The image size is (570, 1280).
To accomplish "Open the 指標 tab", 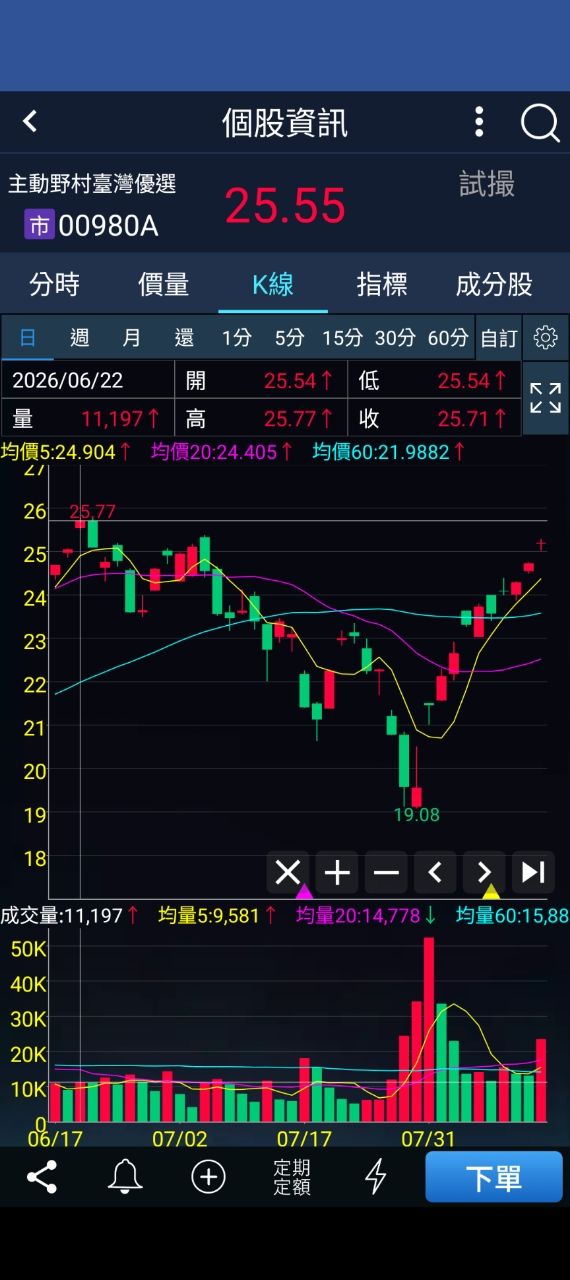I will [x=381, y=285].
